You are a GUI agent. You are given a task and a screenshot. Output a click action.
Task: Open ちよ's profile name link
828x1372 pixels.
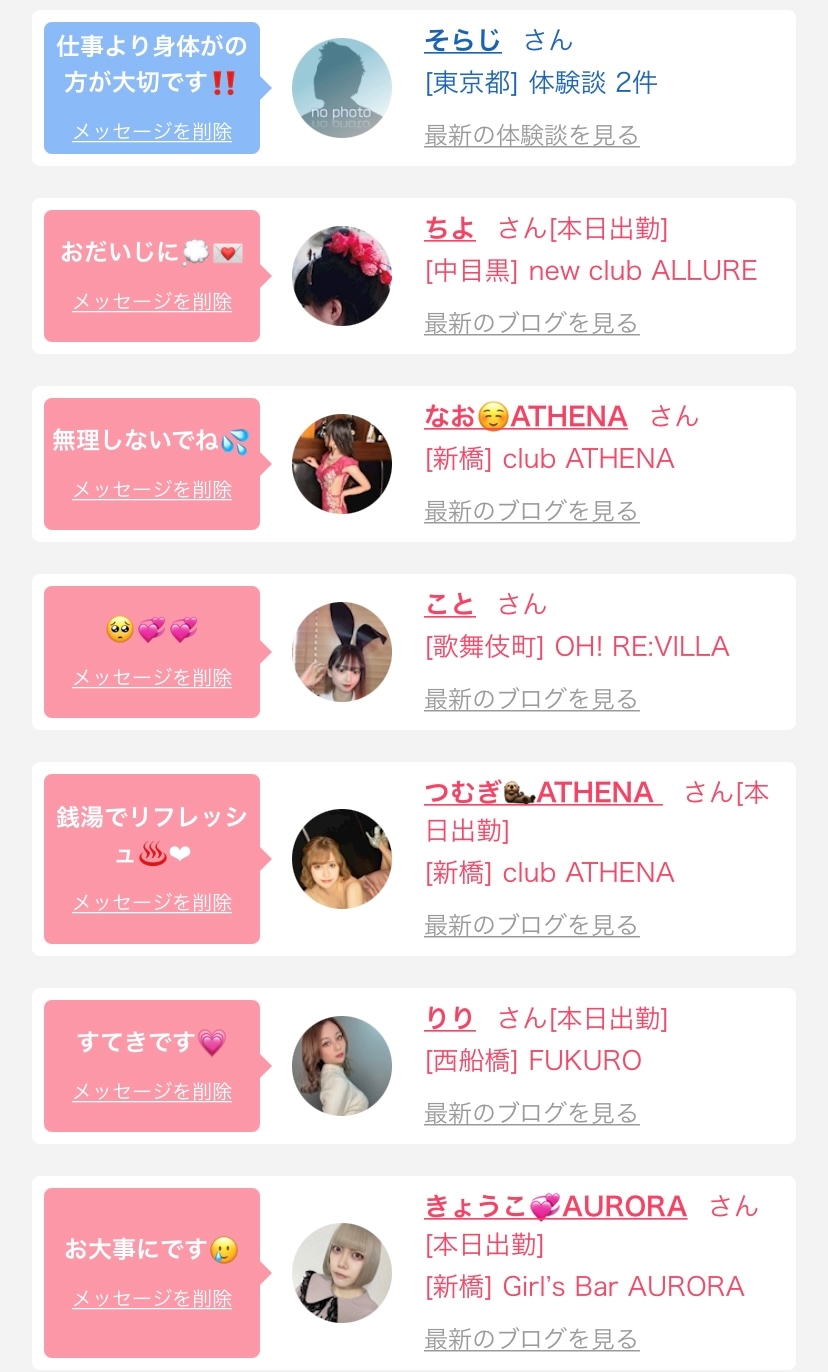[x=449, y=228]
